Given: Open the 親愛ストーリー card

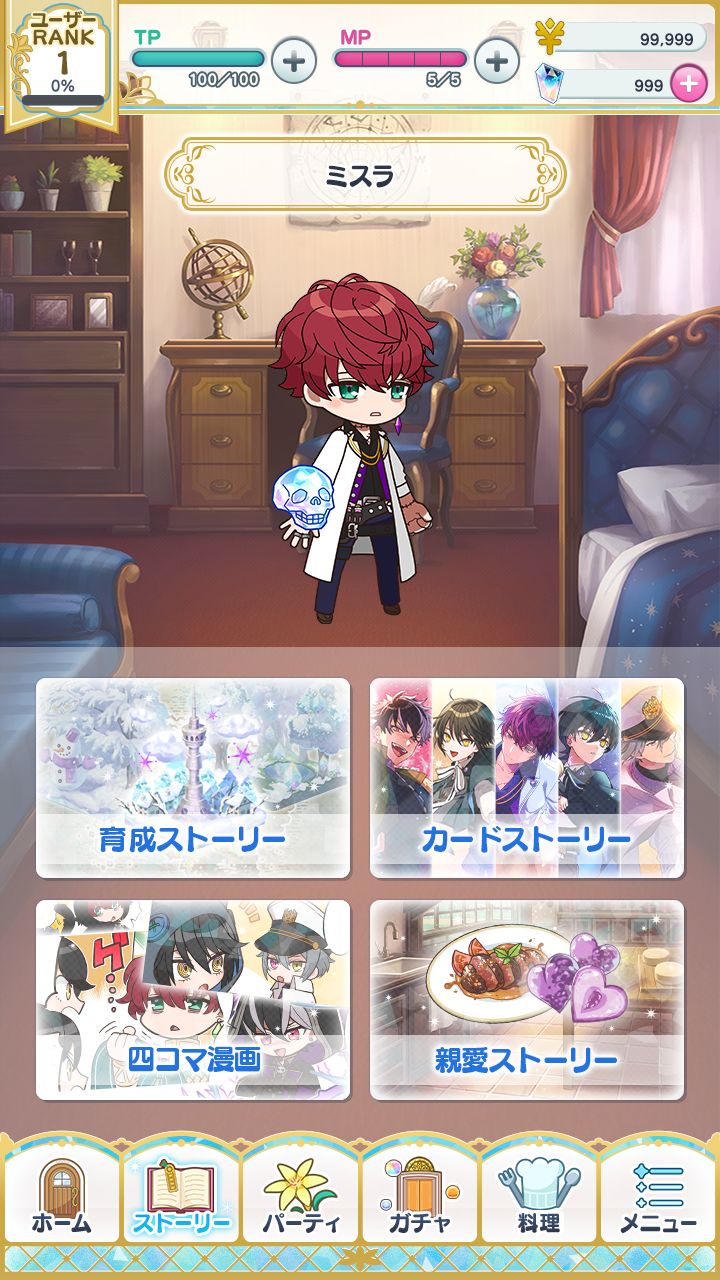Looking at the screenshot, I should tap(527, 999).
